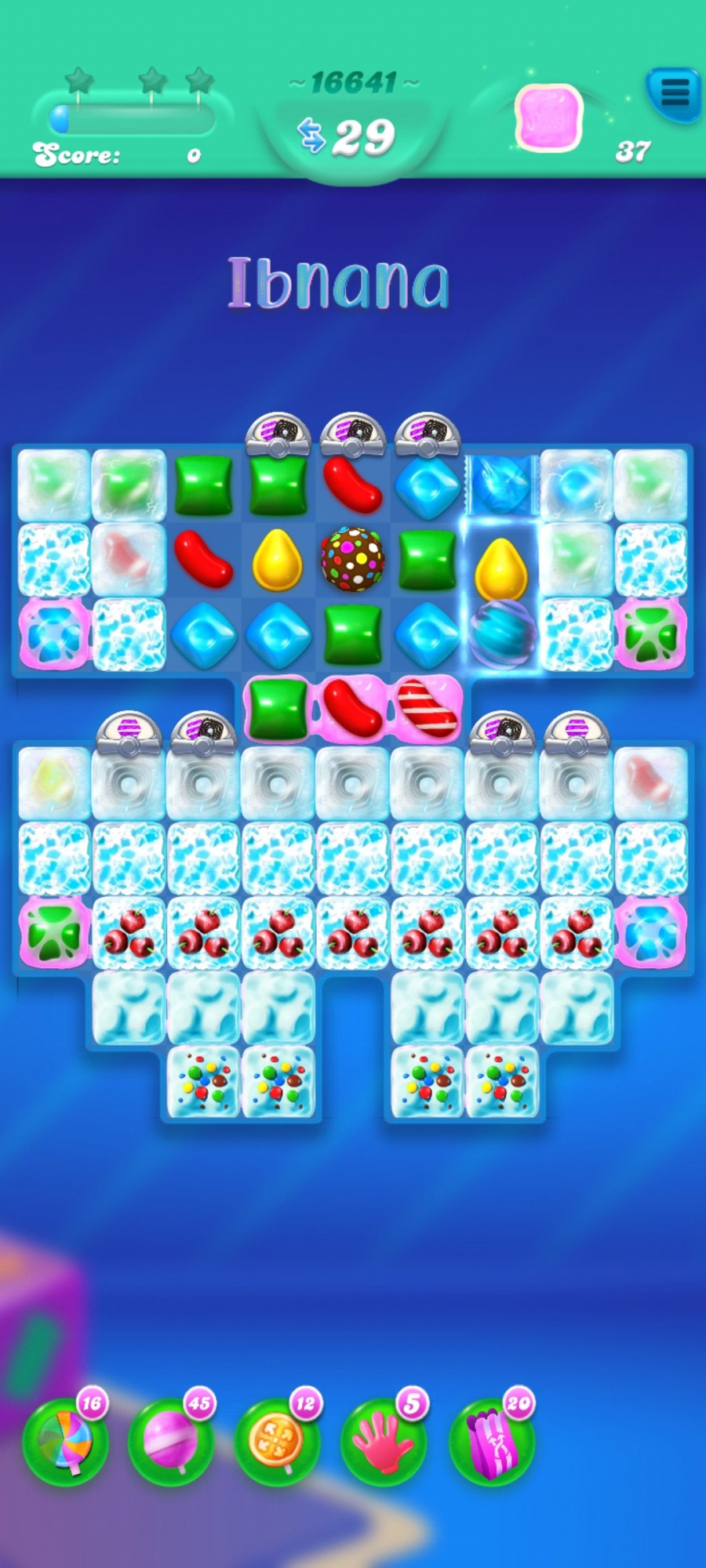Tap the striped red candy in jelly
The height and width of the screenshot is (1568, 706).
pos(428,708)
